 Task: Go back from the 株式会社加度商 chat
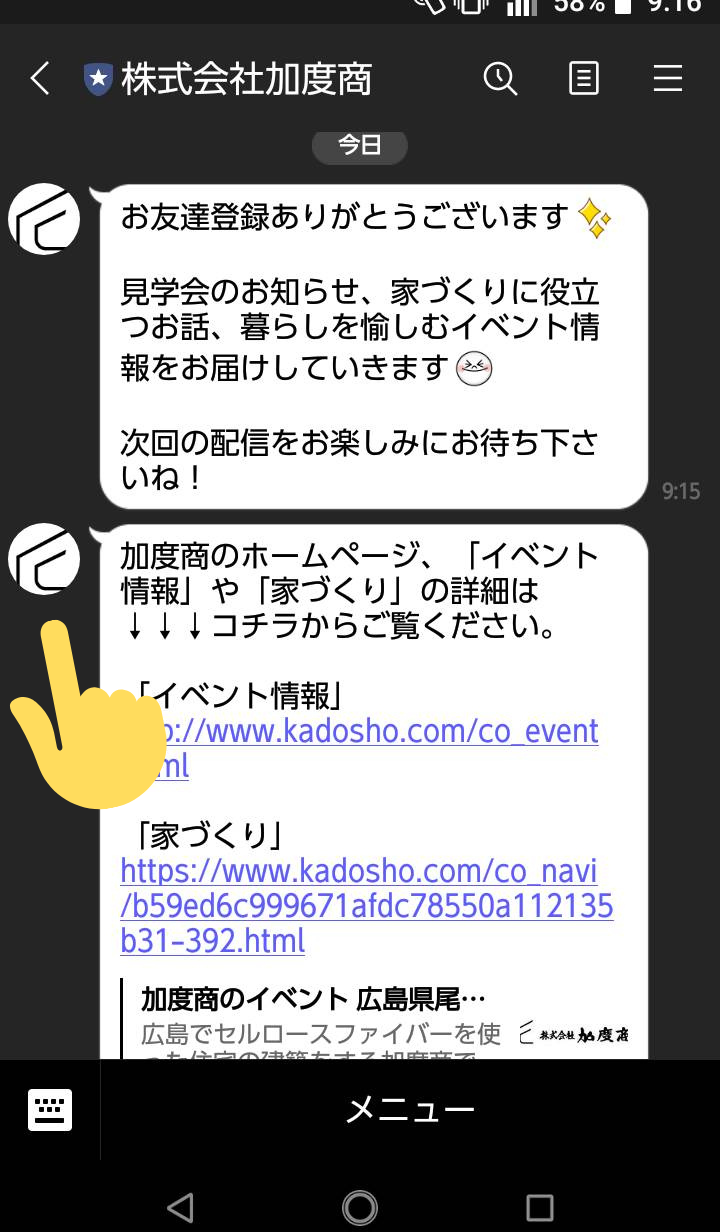point(40,78)
